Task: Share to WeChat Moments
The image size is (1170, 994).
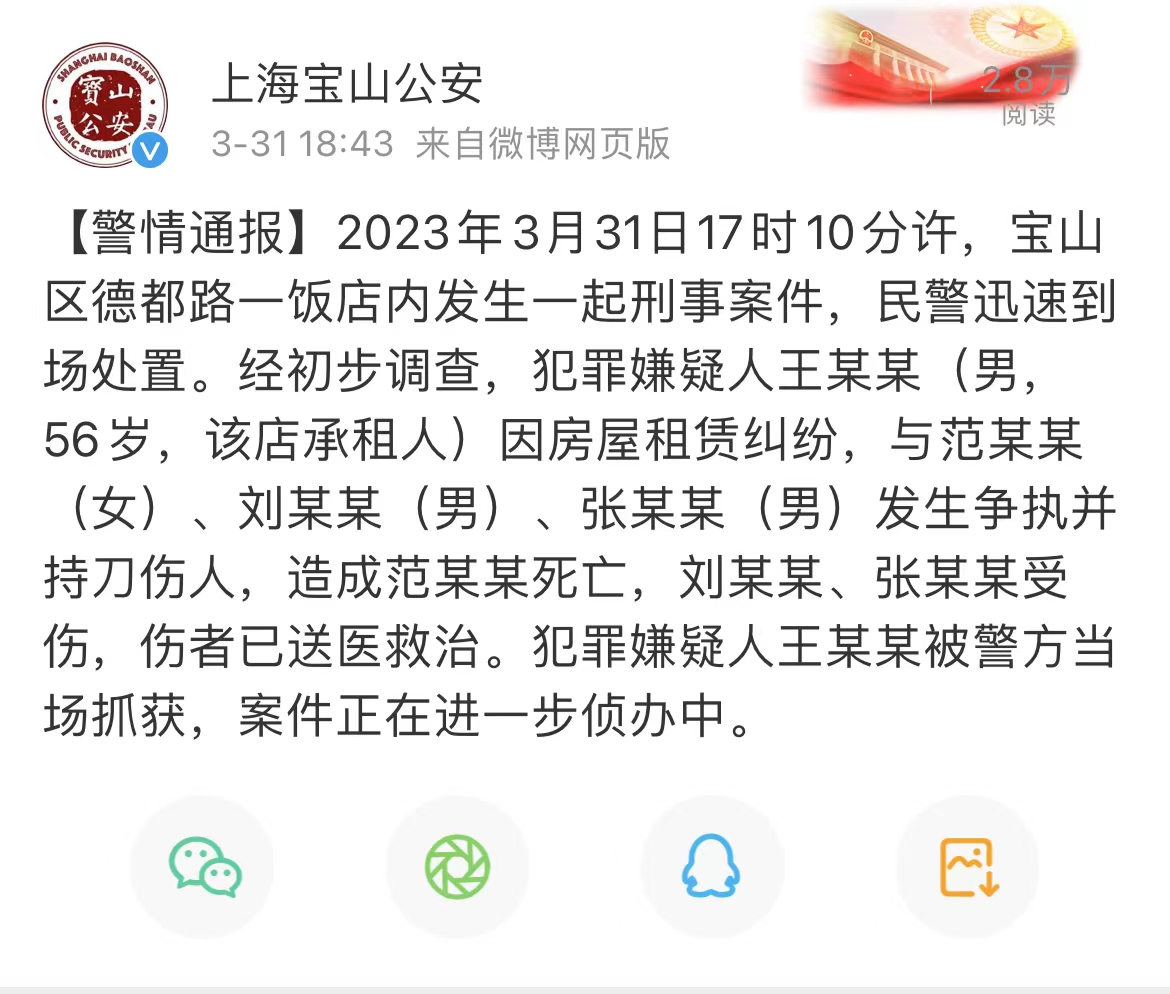Action: (x=457, y=866)
